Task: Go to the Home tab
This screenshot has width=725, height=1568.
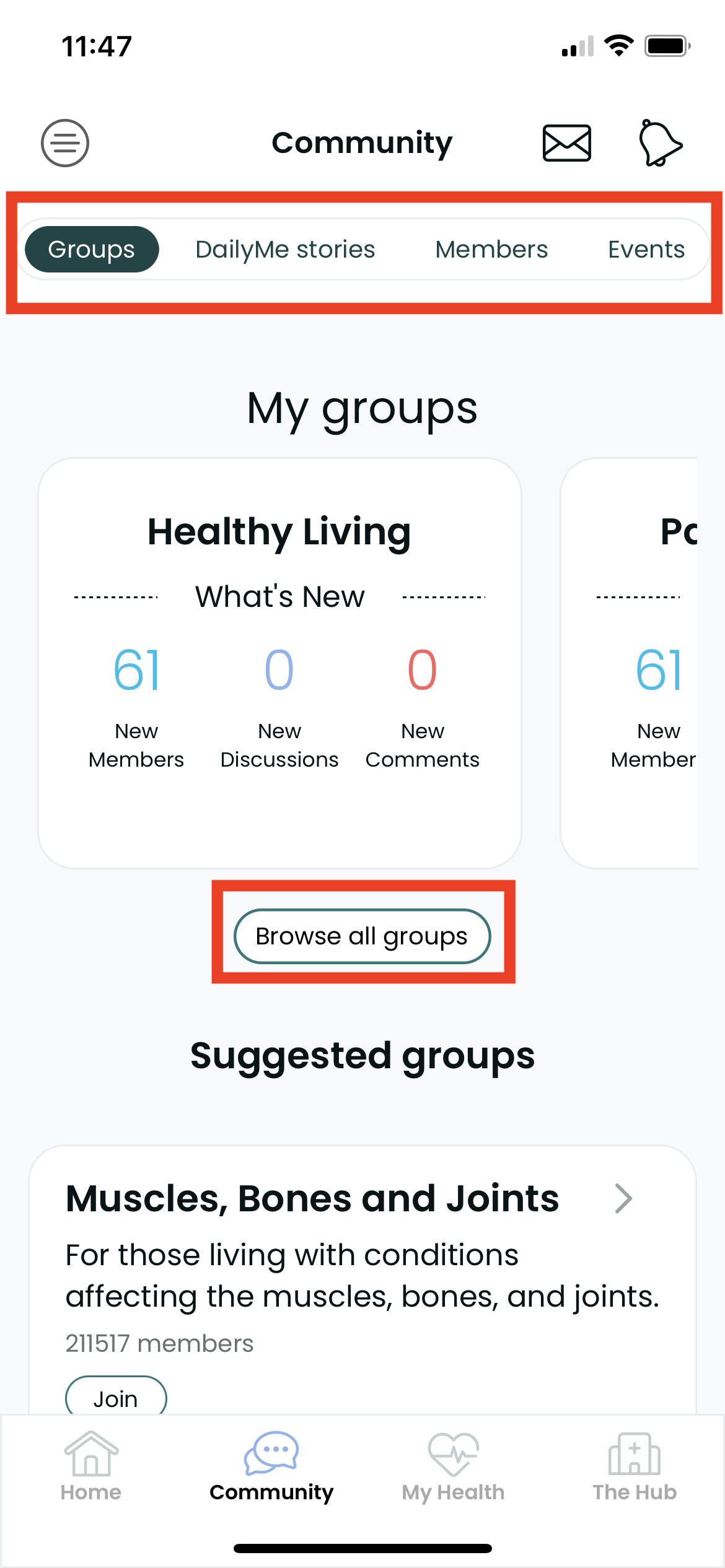Action: point(91,1466)
